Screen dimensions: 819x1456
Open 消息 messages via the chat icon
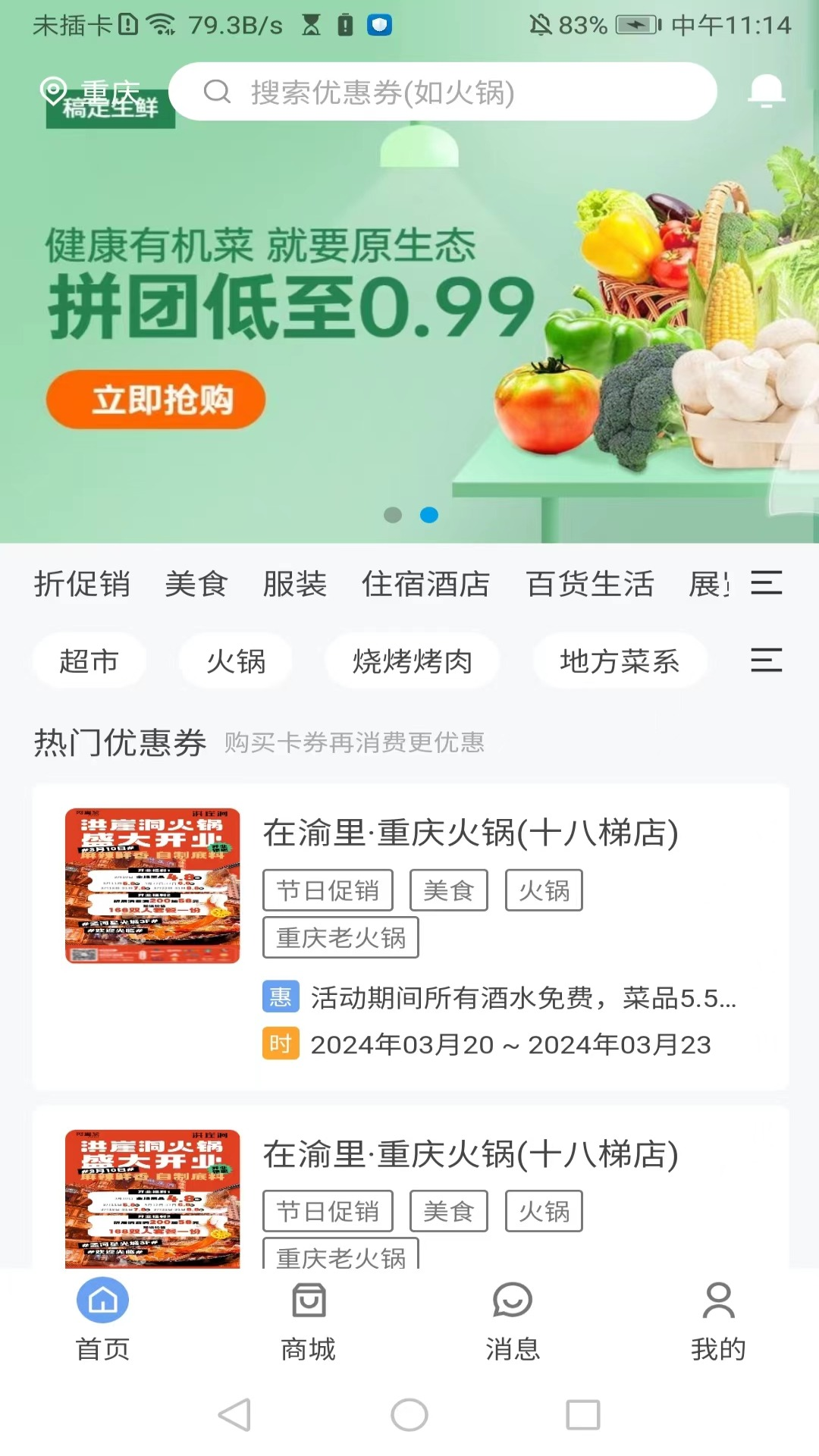tap(512, 1299)
